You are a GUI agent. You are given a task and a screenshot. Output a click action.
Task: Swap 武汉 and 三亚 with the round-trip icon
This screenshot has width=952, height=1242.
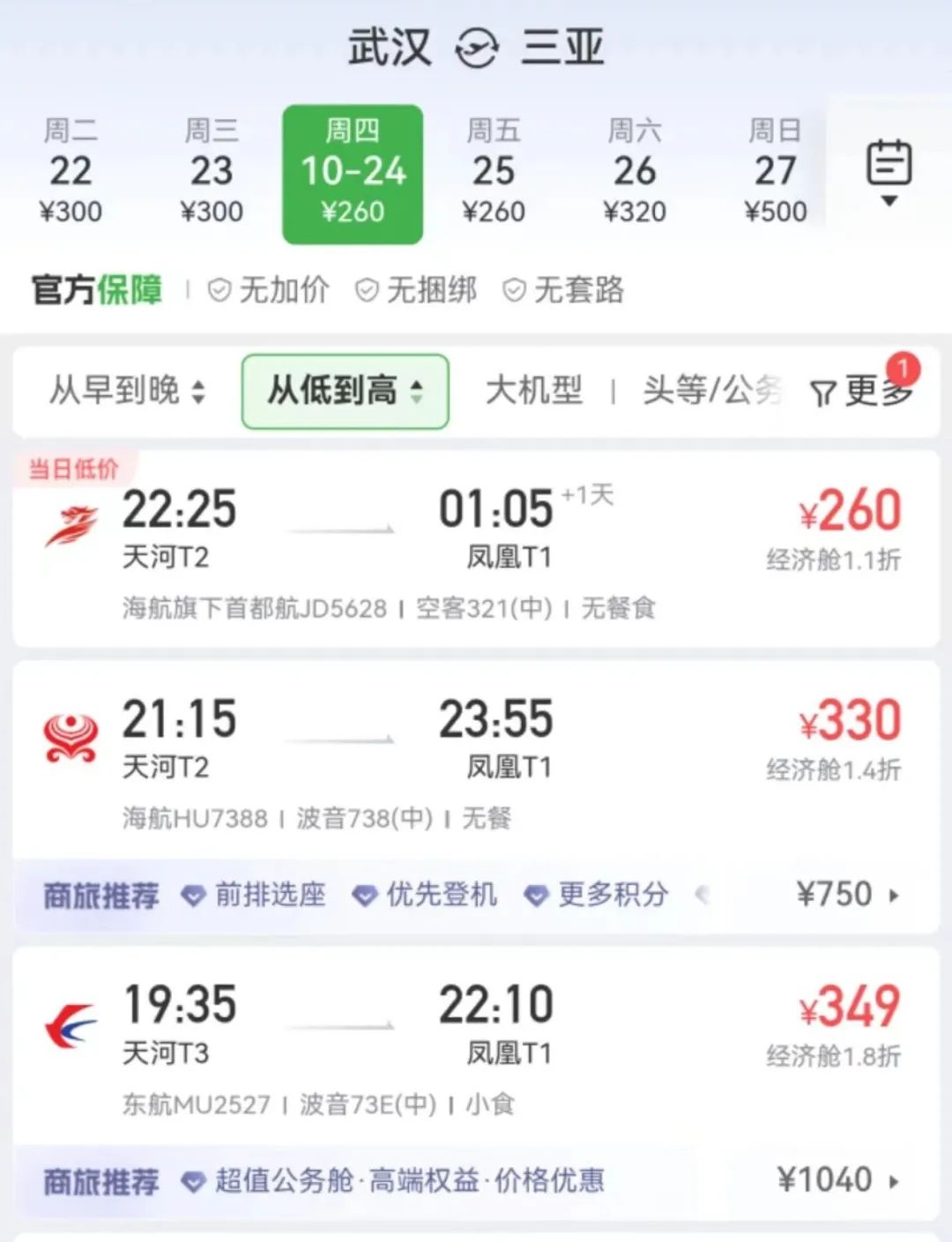[476, 48]
